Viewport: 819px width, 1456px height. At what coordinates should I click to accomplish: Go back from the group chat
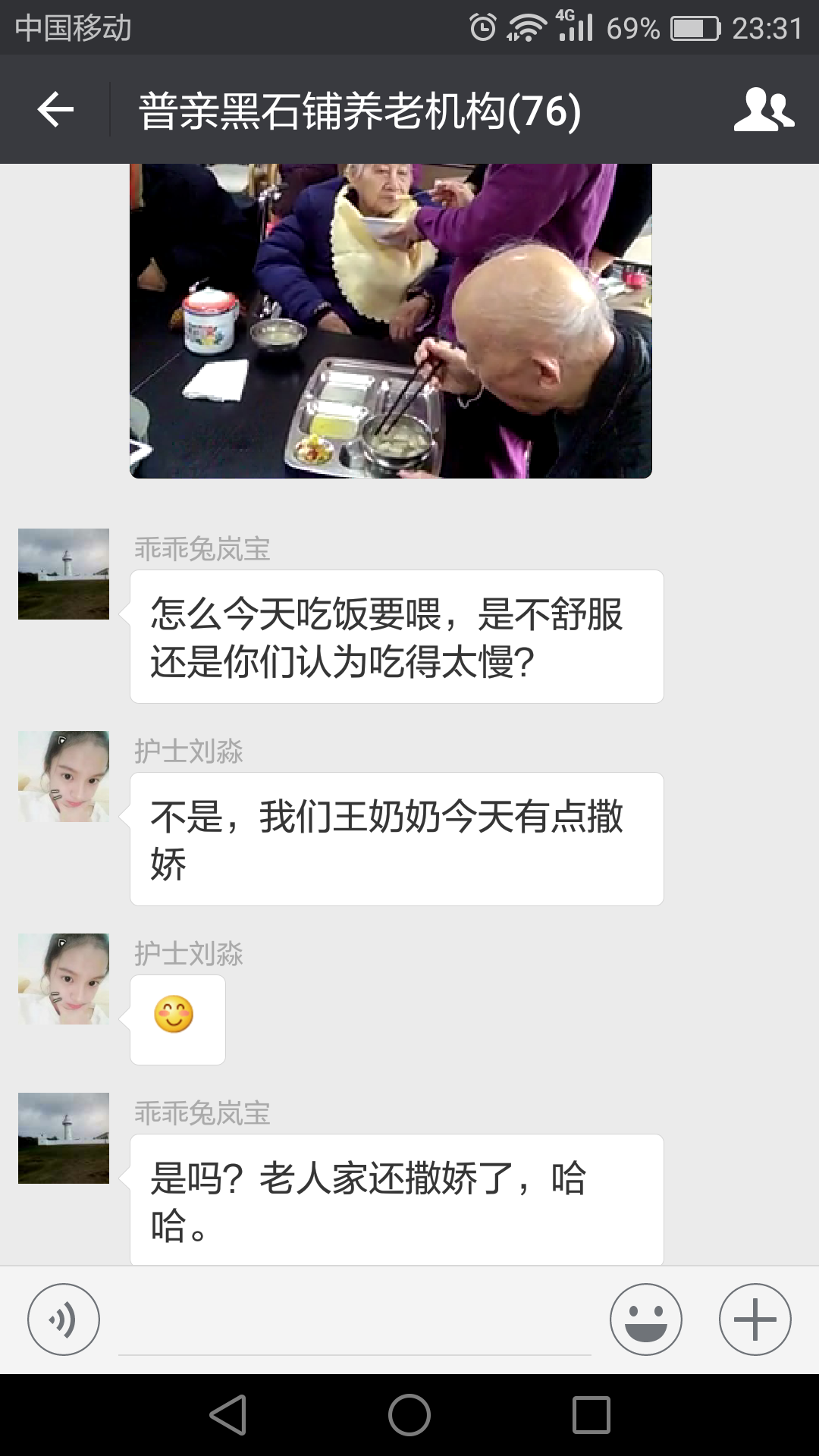point(55,110)
